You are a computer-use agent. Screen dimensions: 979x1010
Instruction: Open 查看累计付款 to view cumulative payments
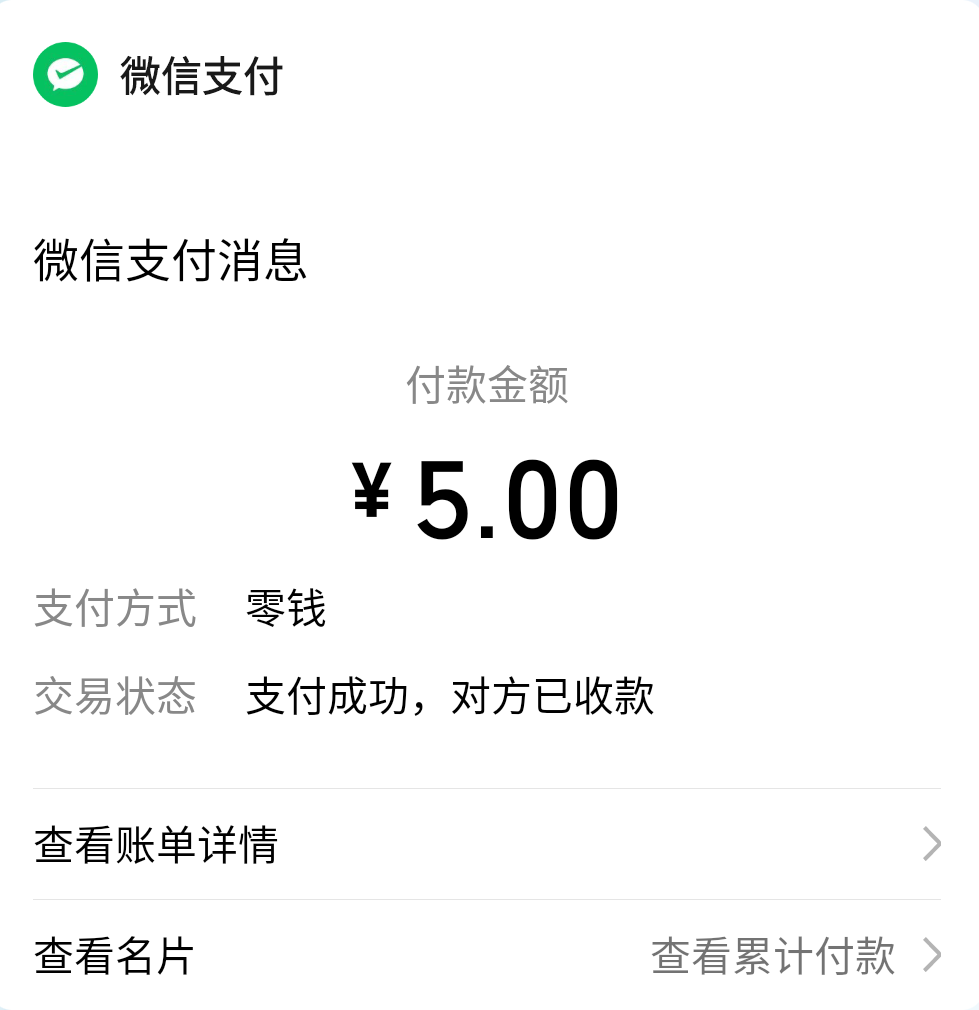tap(796, 956)
